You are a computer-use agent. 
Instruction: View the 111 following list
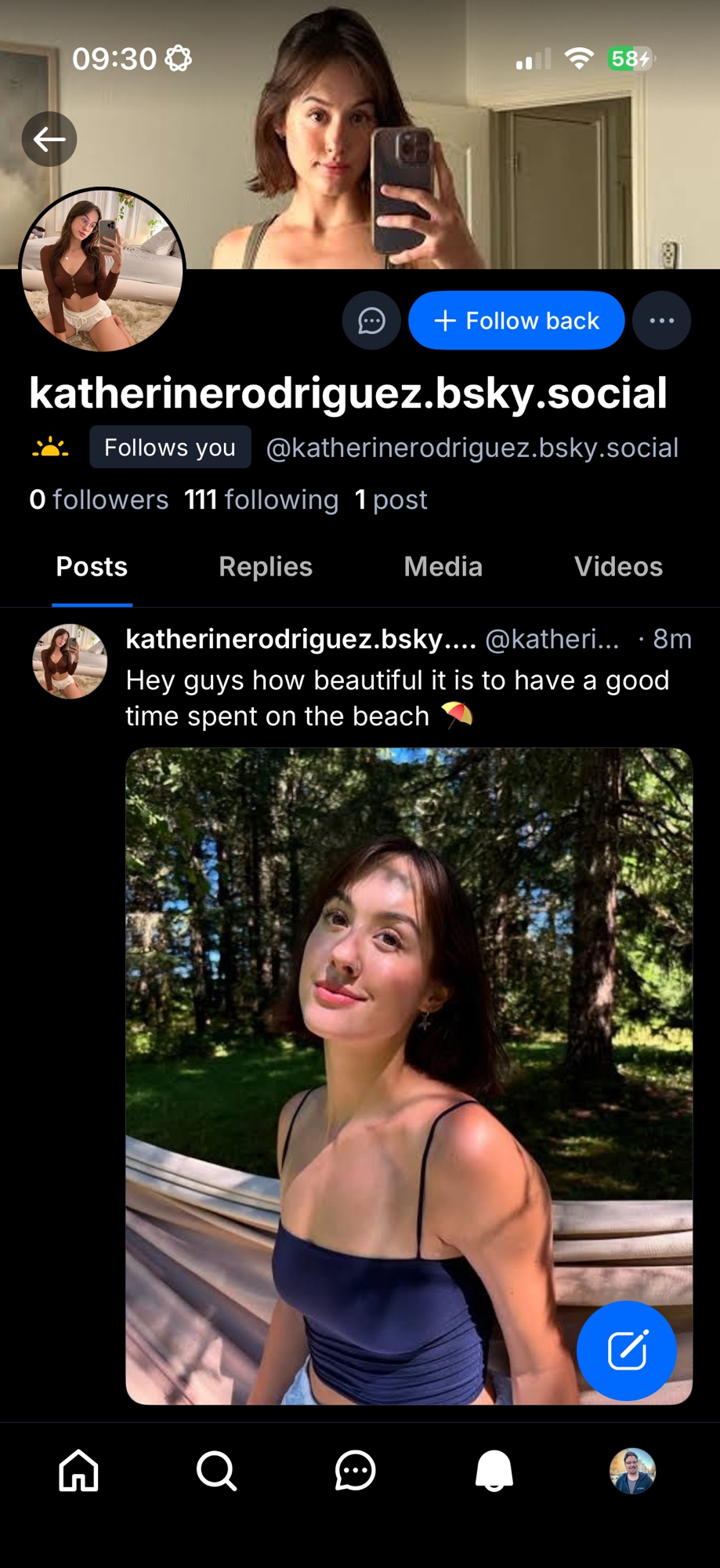click(261, 499)
